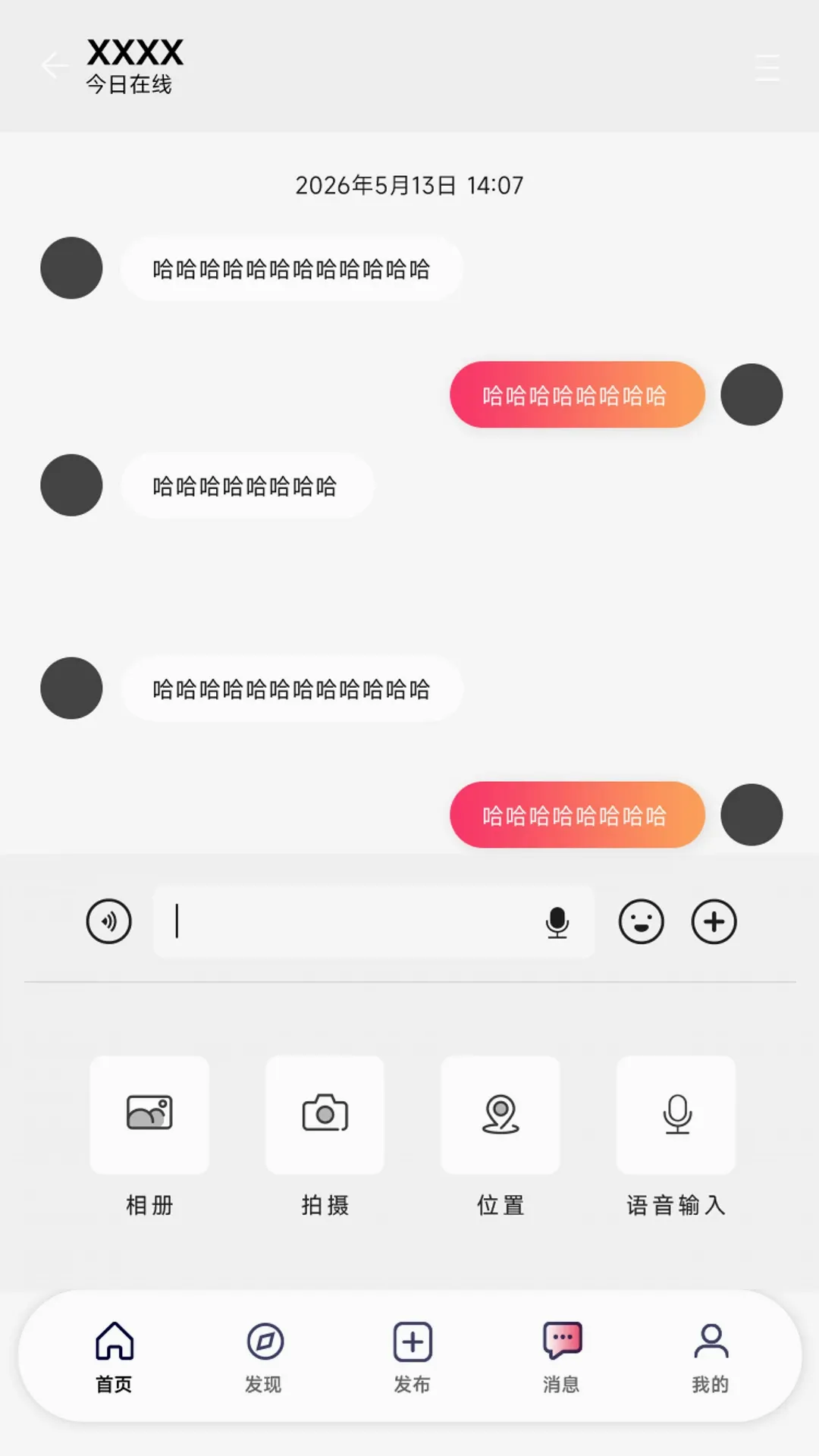Viewport: 819px width, 1456px height.
Task: Switch to the 首页 tab
Action: pyautogui.click(x=115, y=1357)
